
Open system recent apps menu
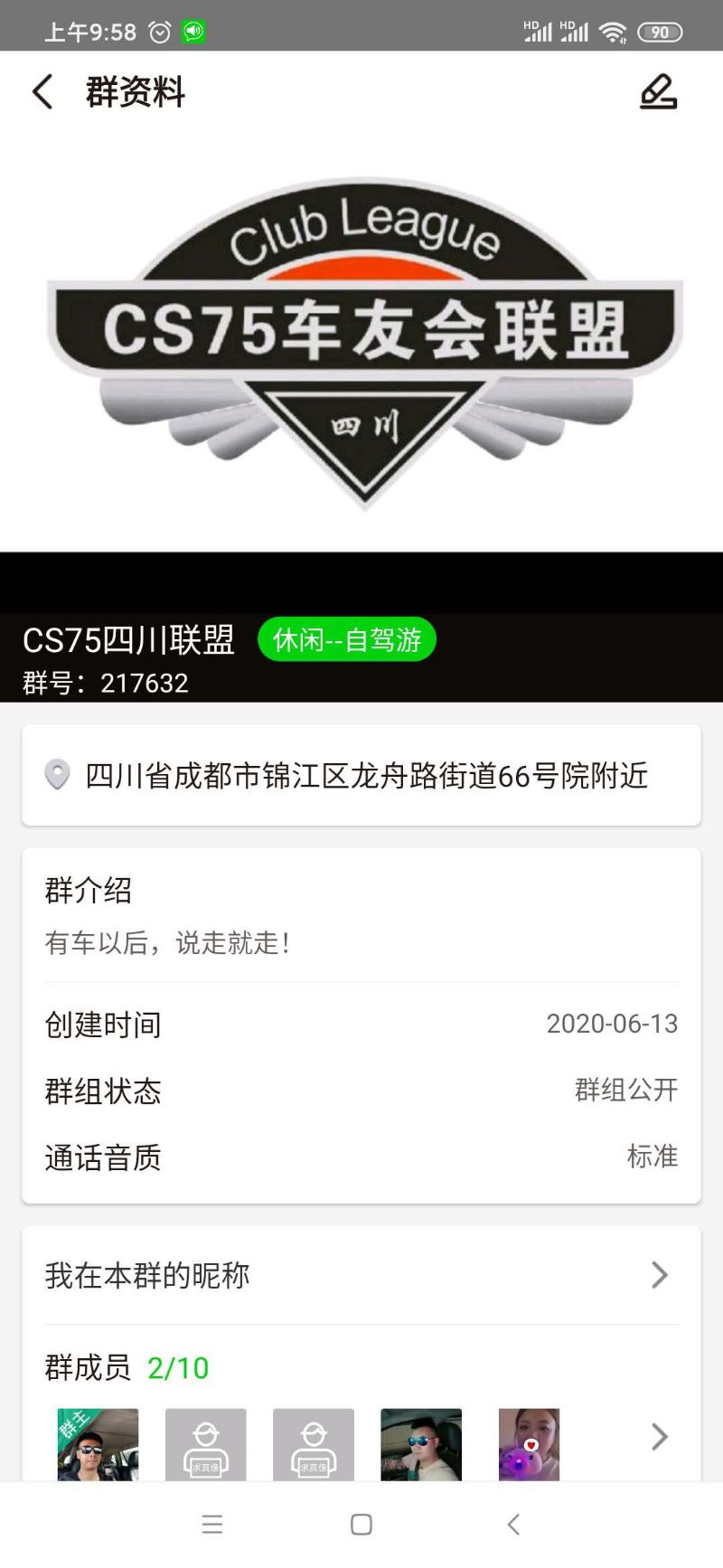click(x=212, y=1525)
